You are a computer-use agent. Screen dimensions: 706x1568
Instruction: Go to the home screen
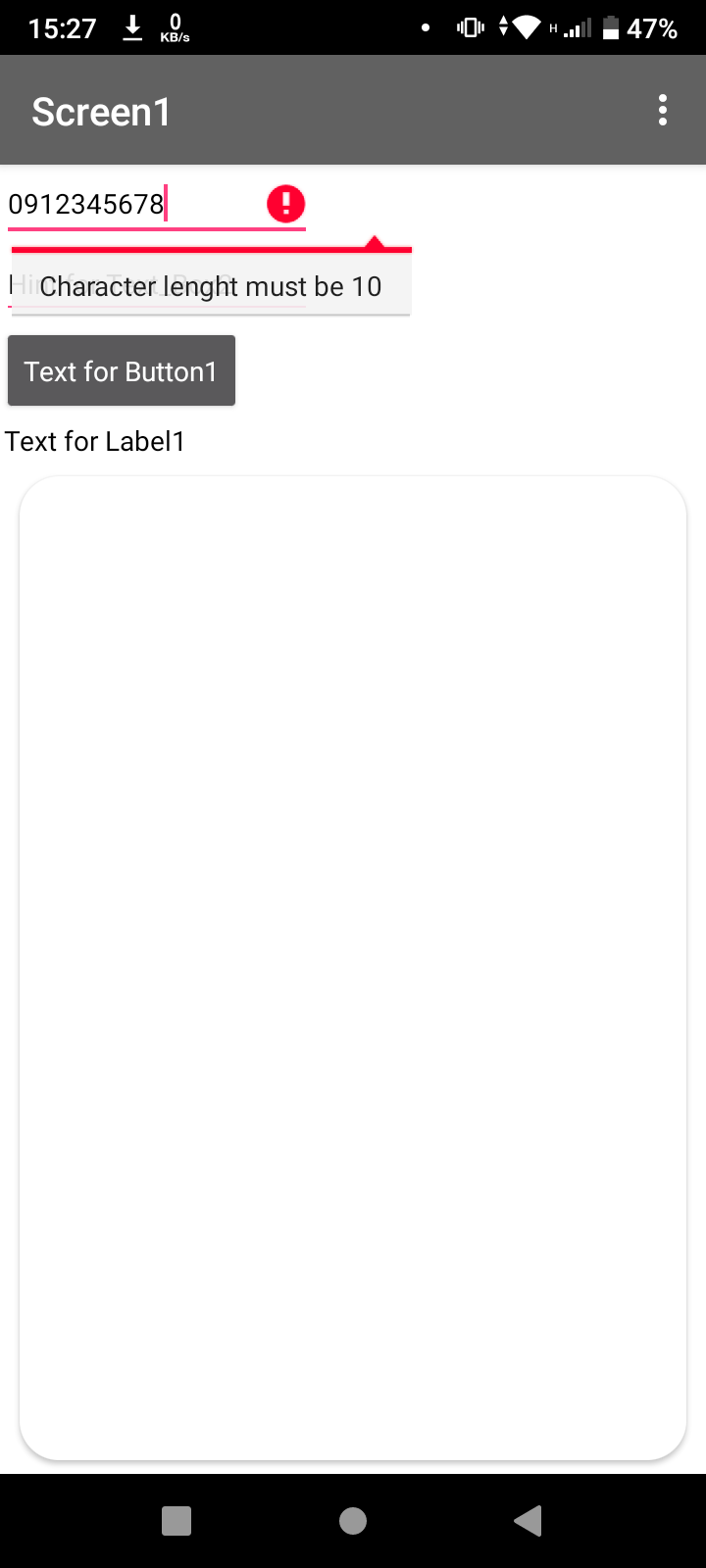pos(353,1520)
